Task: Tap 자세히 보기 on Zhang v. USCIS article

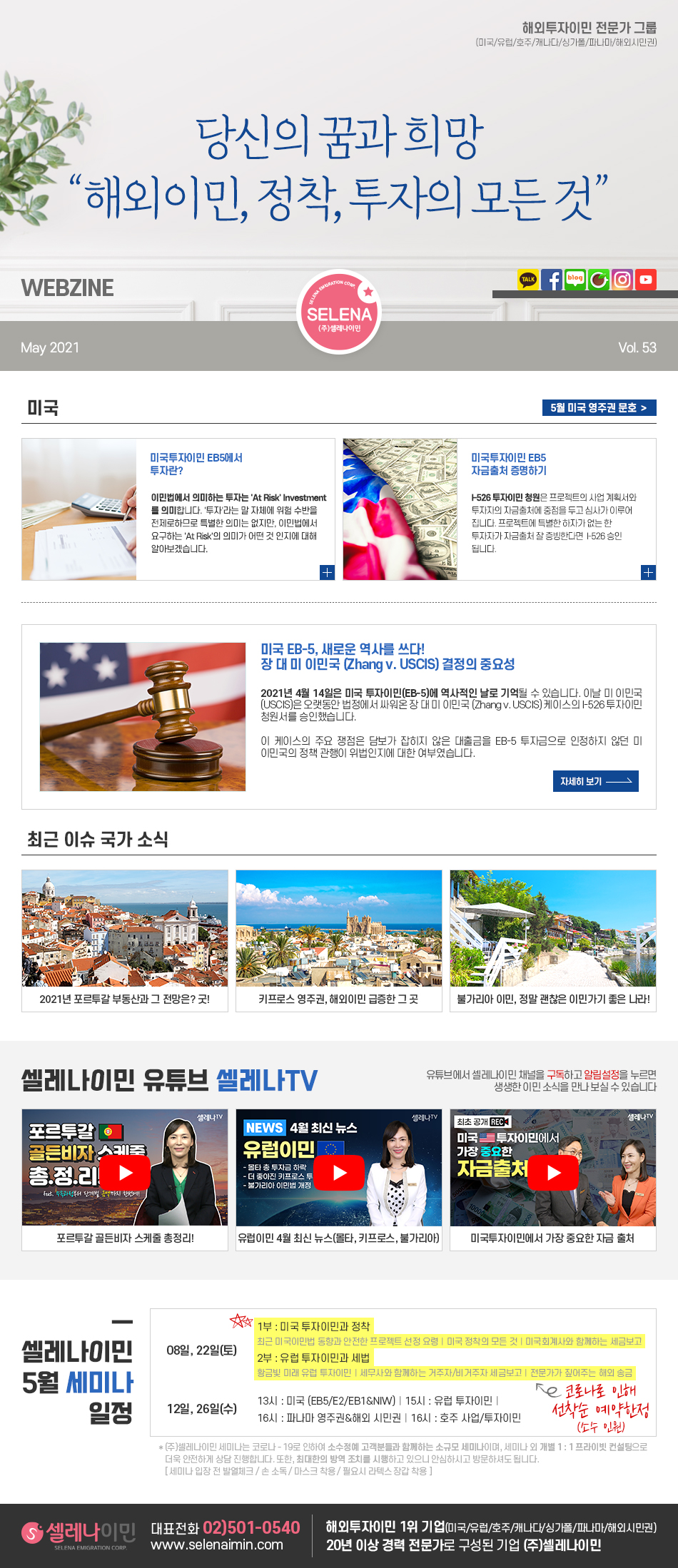Action: [x=595, y=781]
